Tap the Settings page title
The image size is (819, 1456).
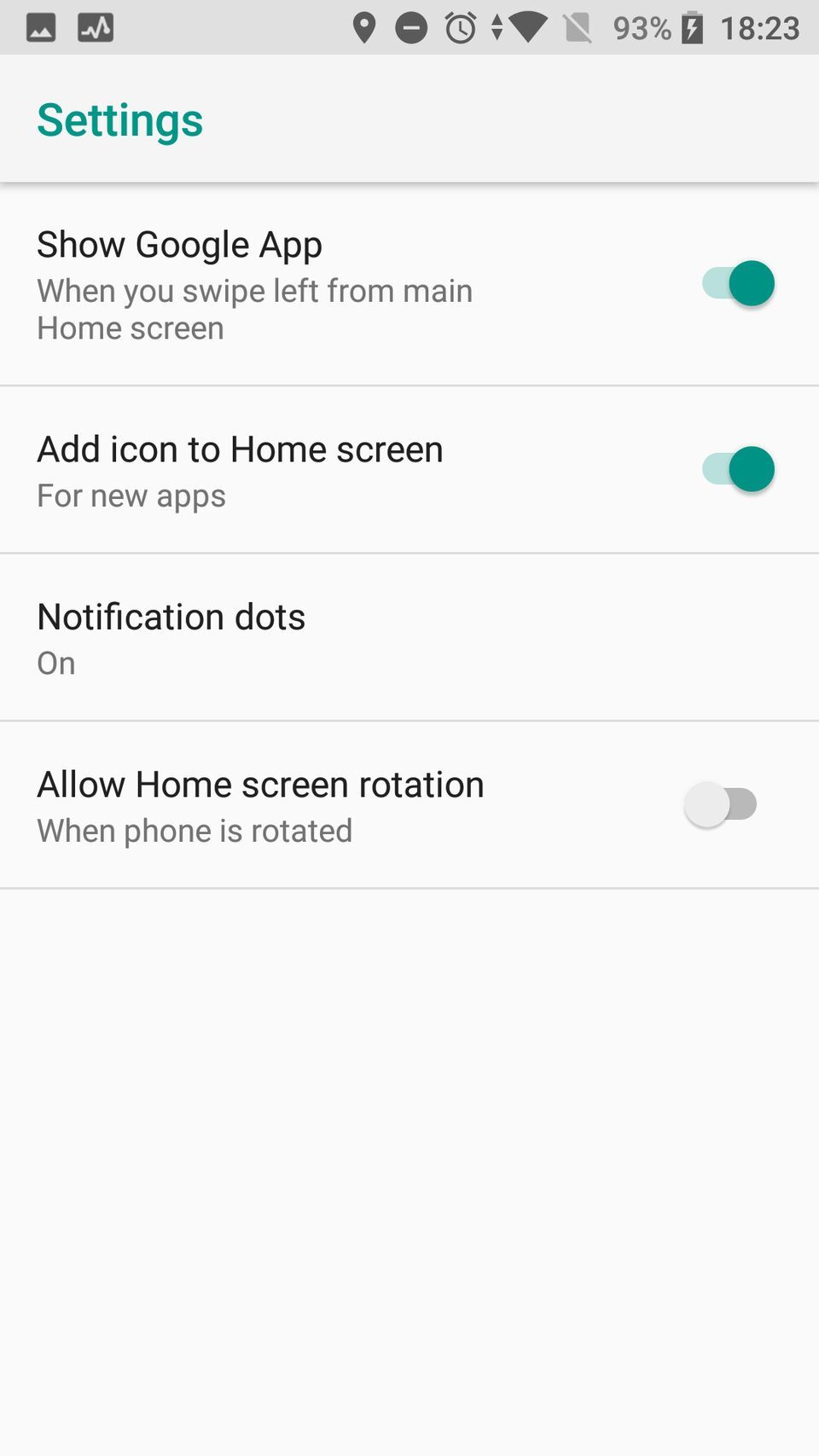[119, 119]
